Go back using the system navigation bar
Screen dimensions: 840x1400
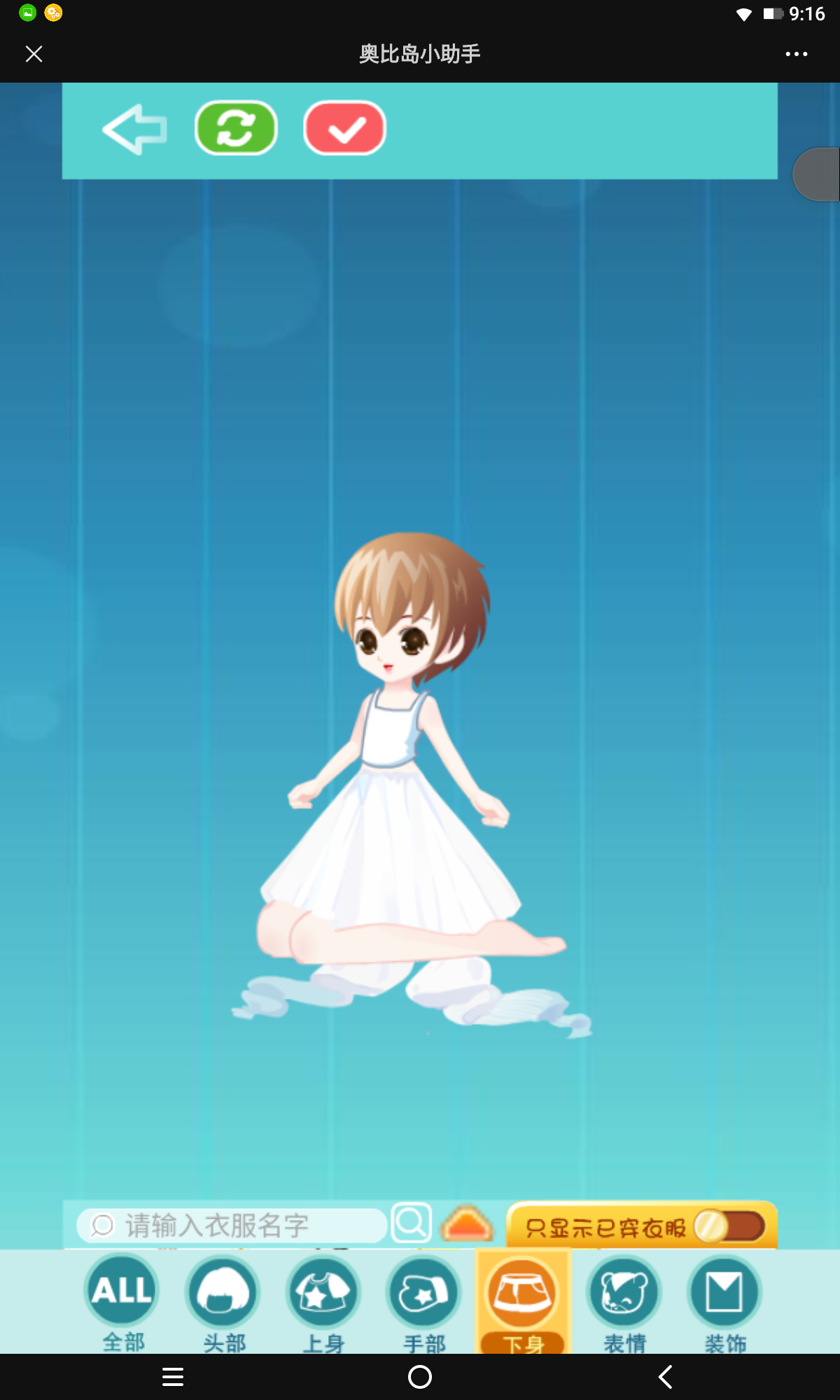665,1377
